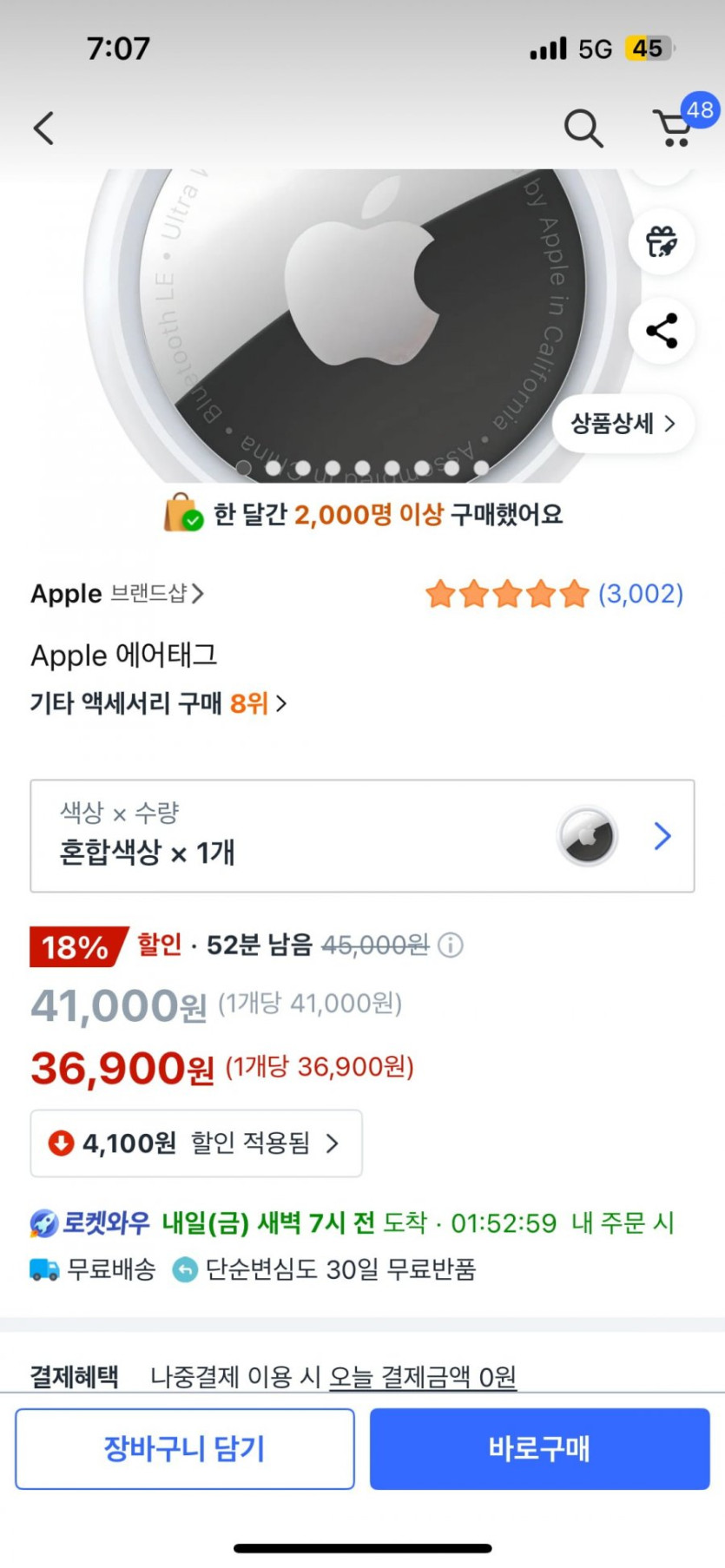Expand the 4,100원 discount details
725x1568 pixels.
tap(196, 1144)
